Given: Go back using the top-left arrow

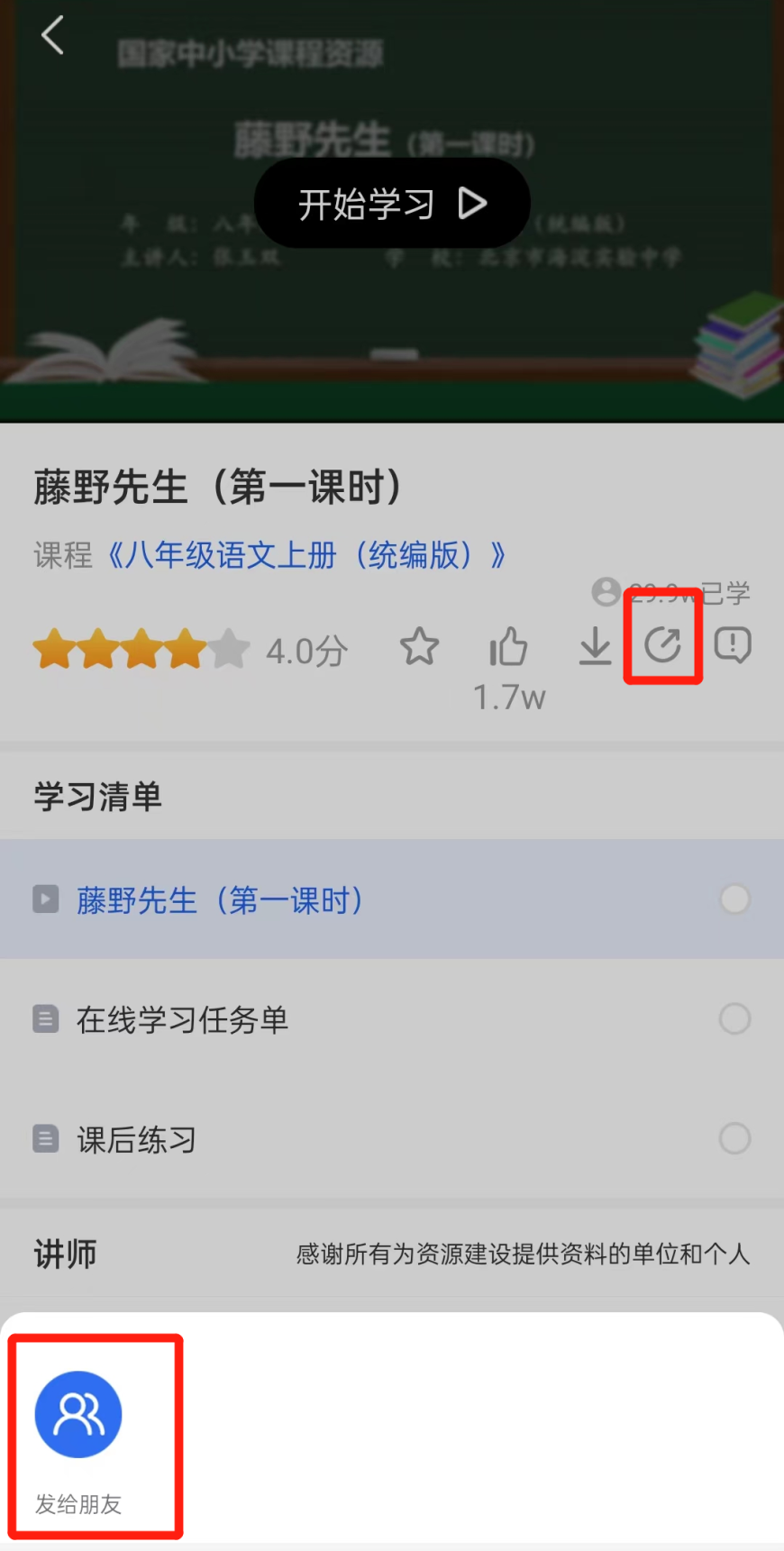Looking at the screenshot, I should click(53, 36).
